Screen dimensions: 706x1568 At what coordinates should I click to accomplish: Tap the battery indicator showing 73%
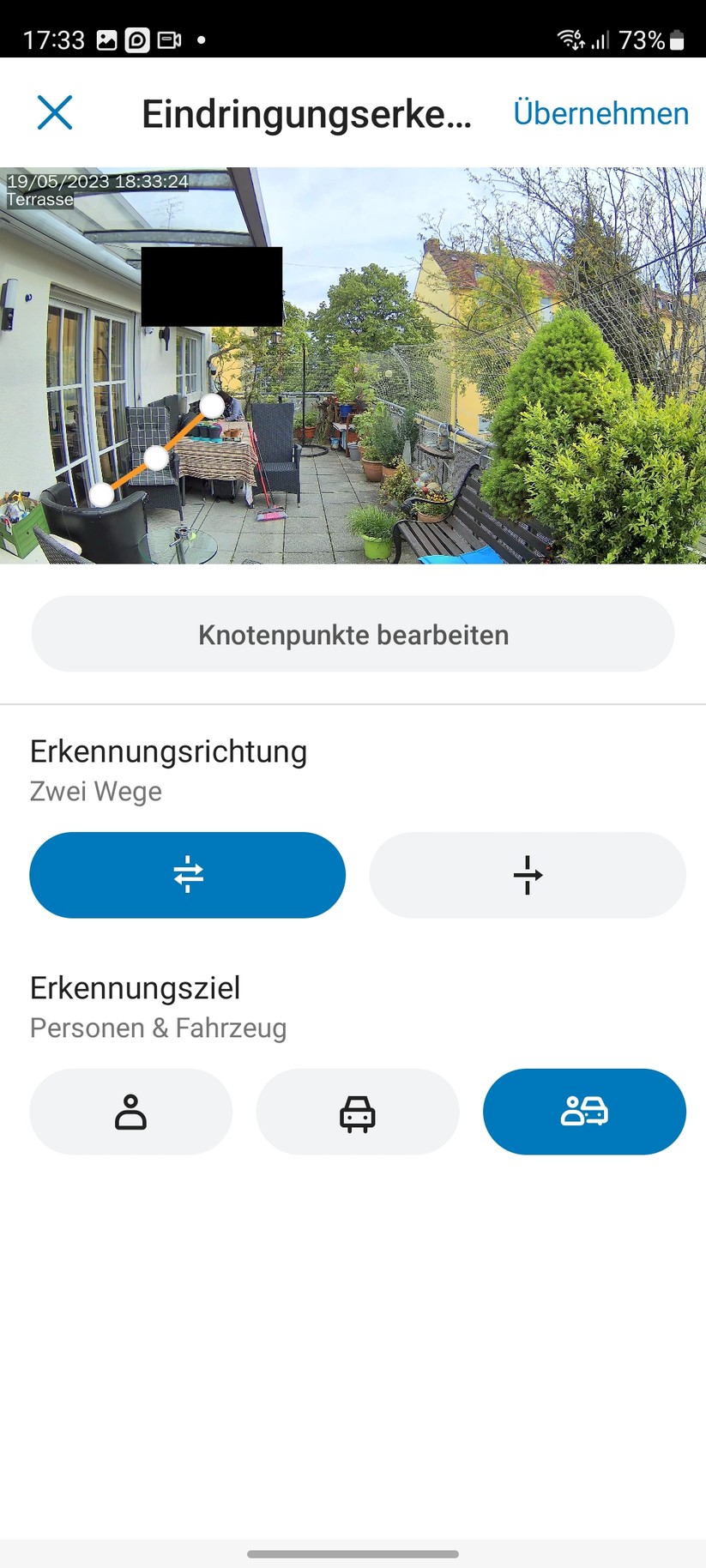pos(652,37)
